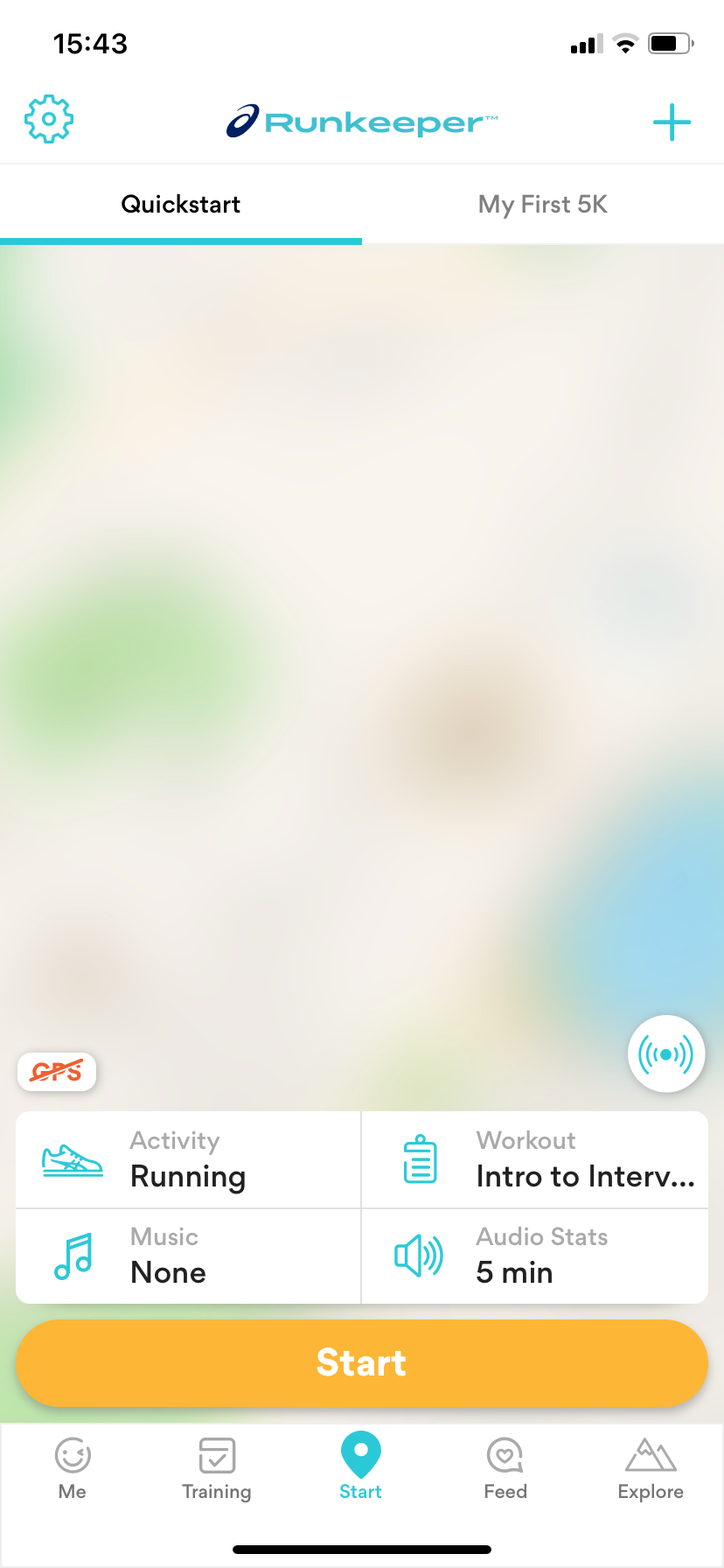Switch to the Explore tab
Screen dimensions: 724x1568
[651, 1469]
